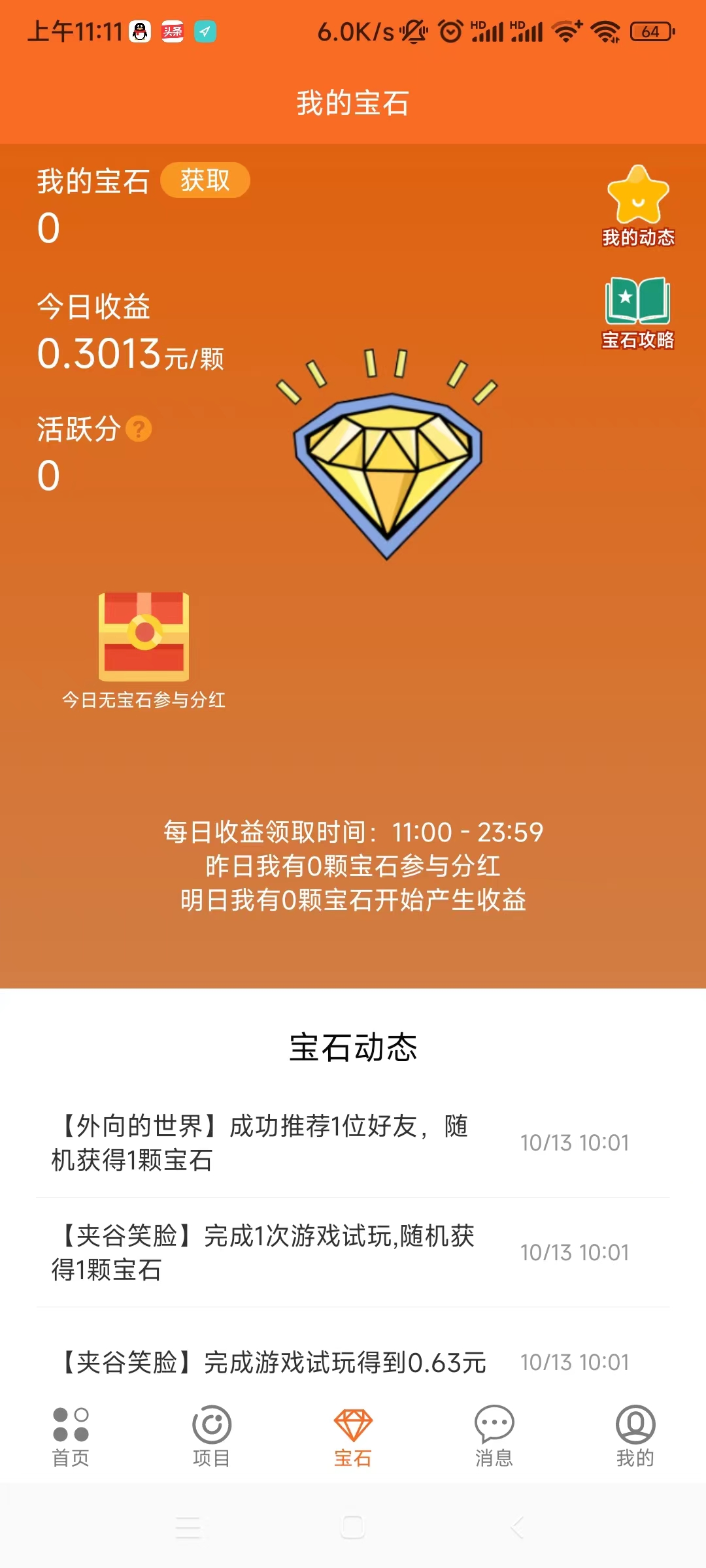The height and width of the screenshot is (1568, 706).
Task: Tap the system back button
Action: point(517,1527)
